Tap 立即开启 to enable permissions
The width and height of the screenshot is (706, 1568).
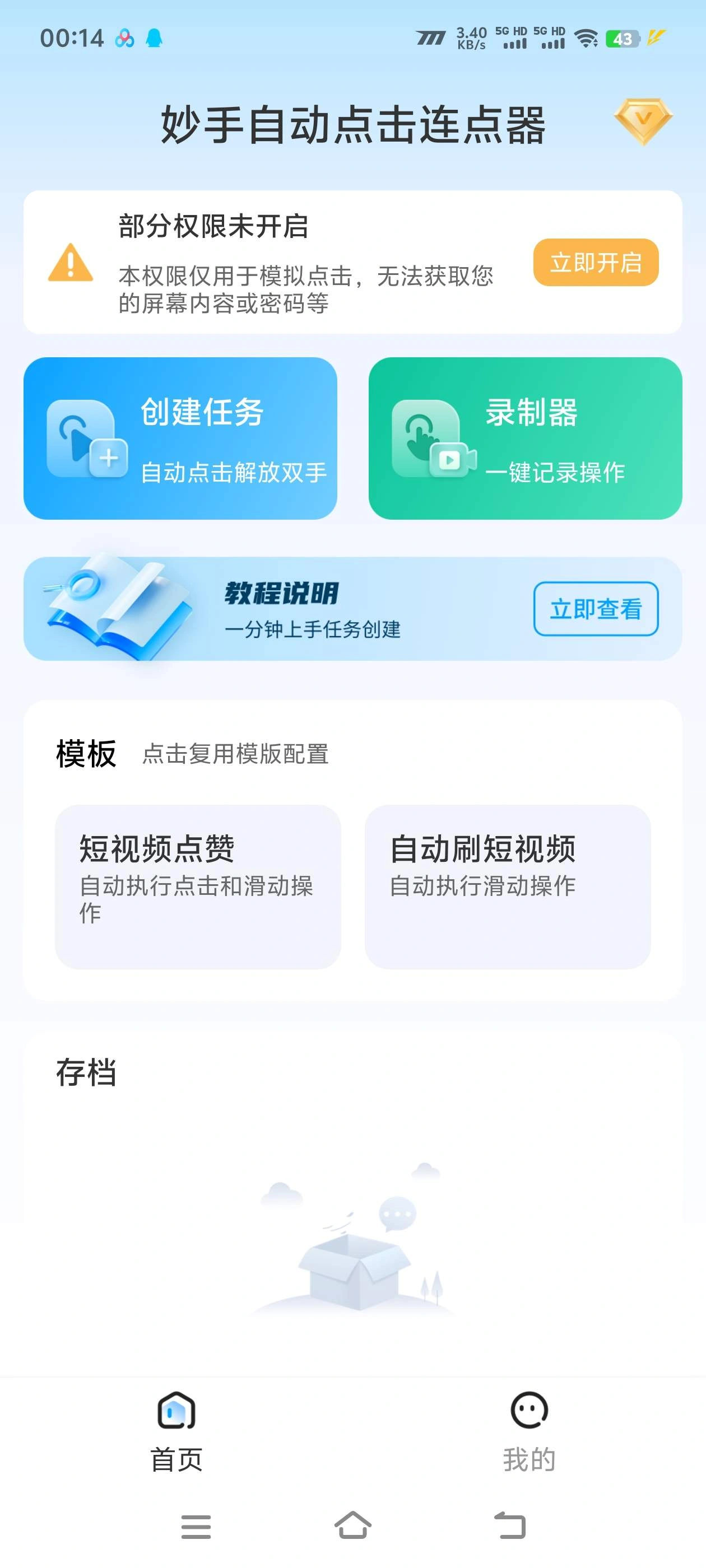click(x=595, y=262)
